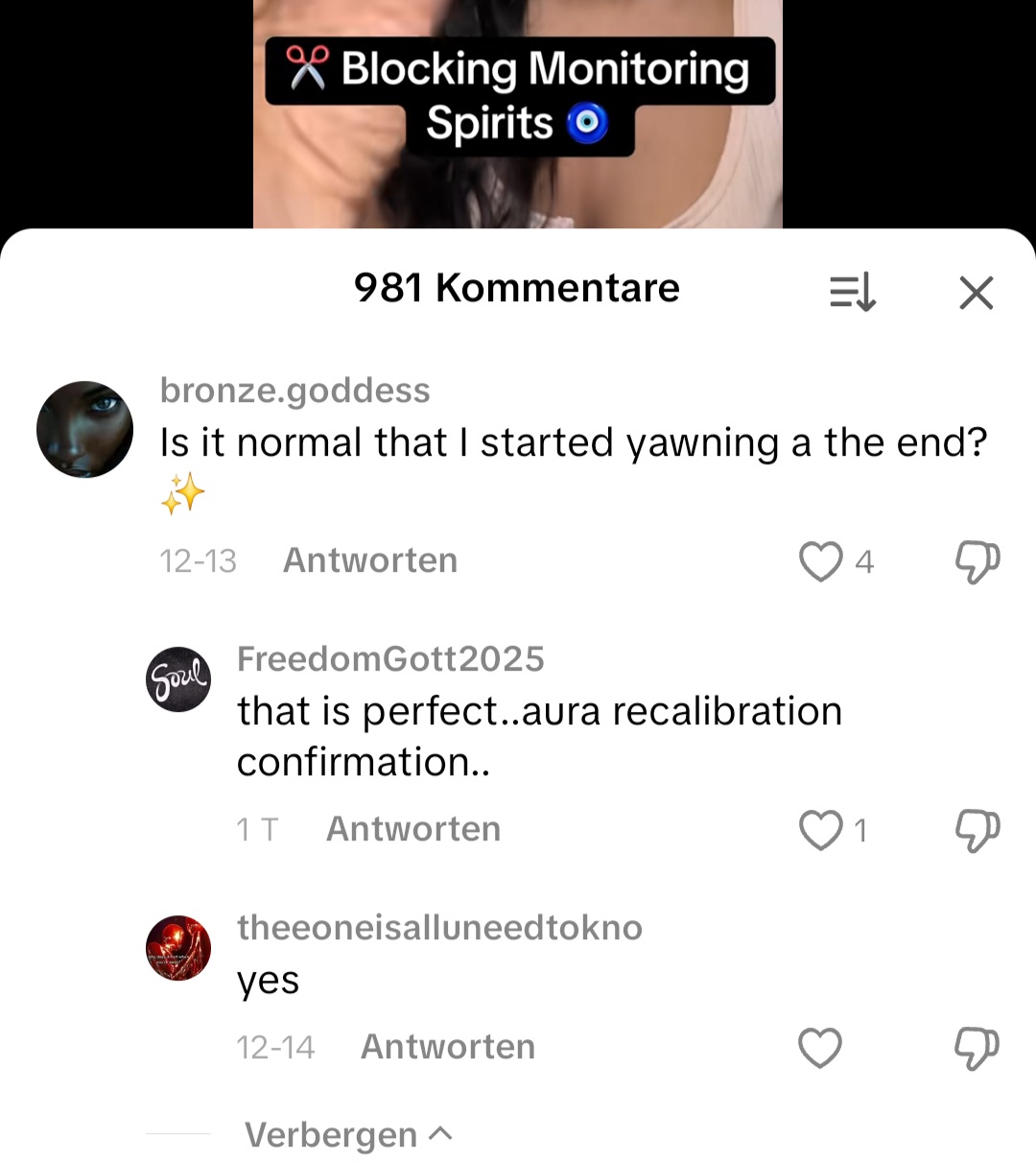Open bronze.goddess's profile picture

84,430
